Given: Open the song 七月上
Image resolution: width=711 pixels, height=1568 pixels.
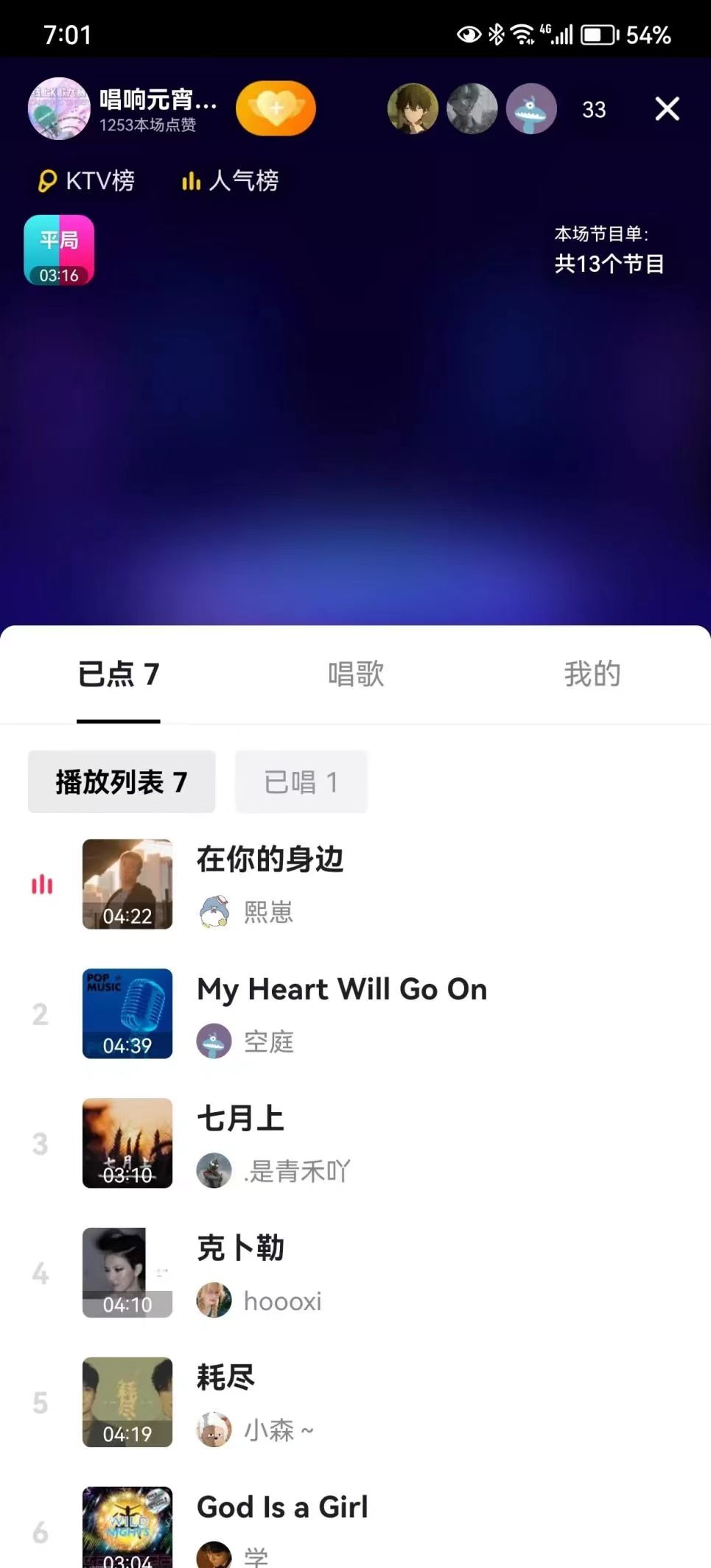Looking at the screenshot, I should [240, 1119].
